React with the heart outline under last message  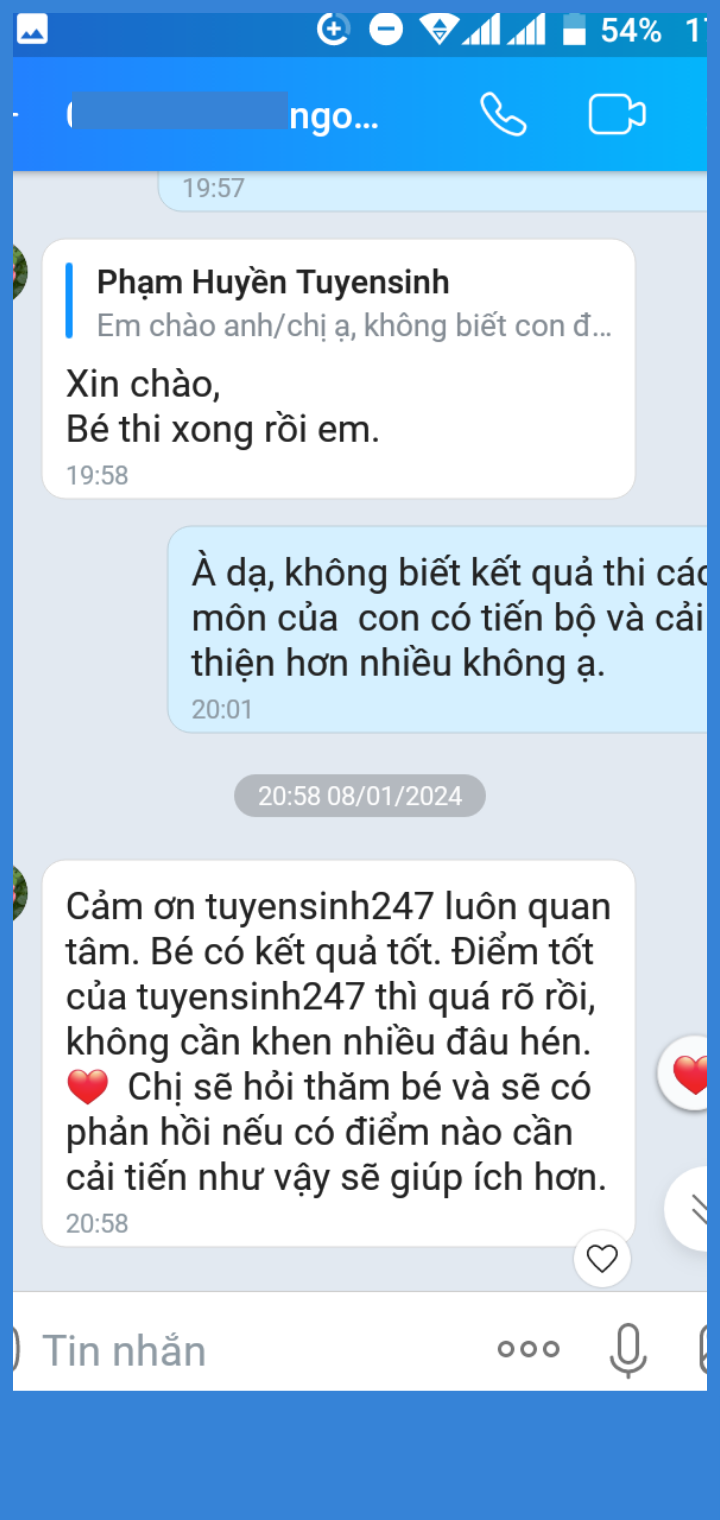602,1258
